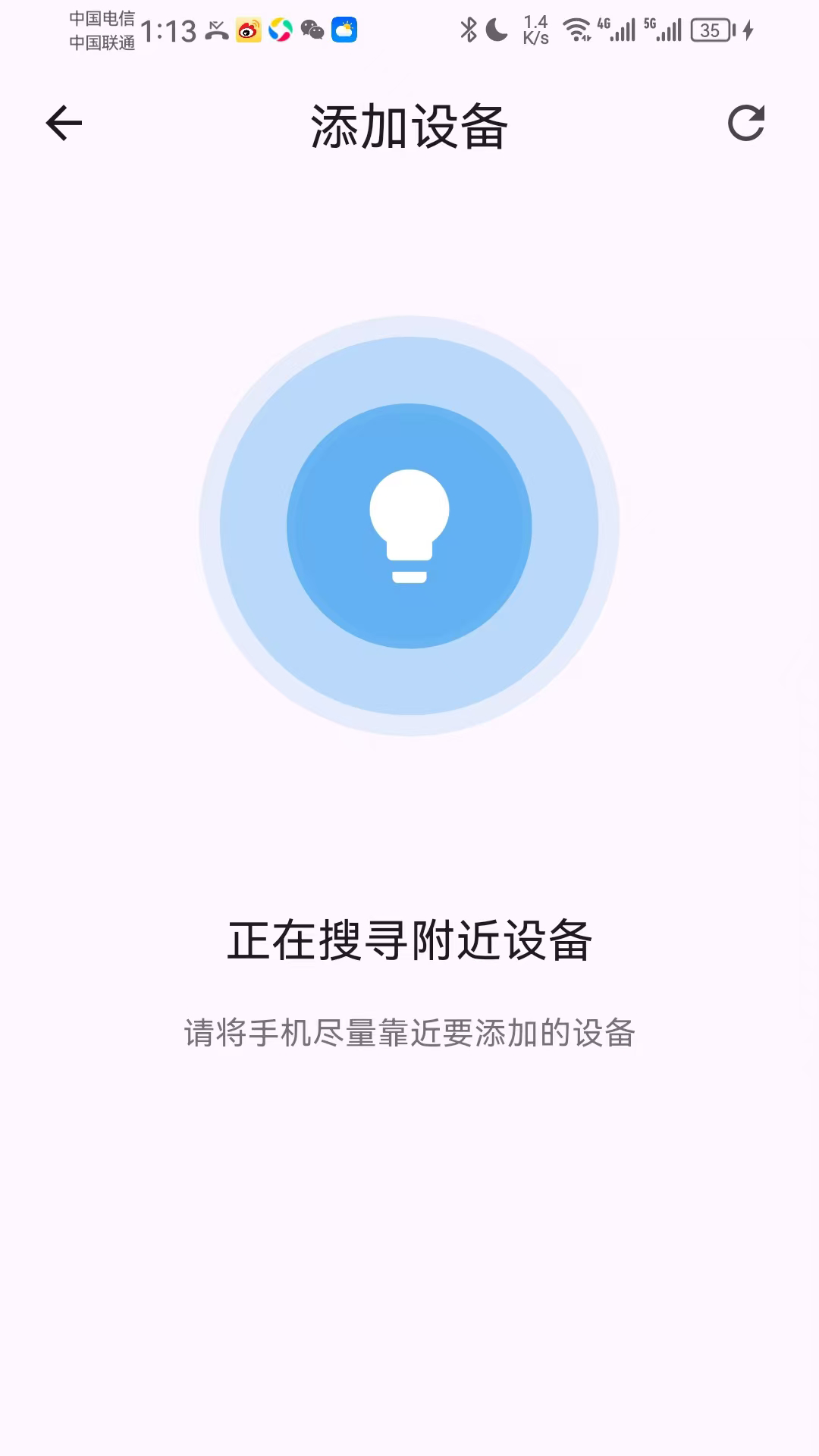819x1456 pixels.
Task: Tap the back arrow to exit device search
Action: [63, 124]
